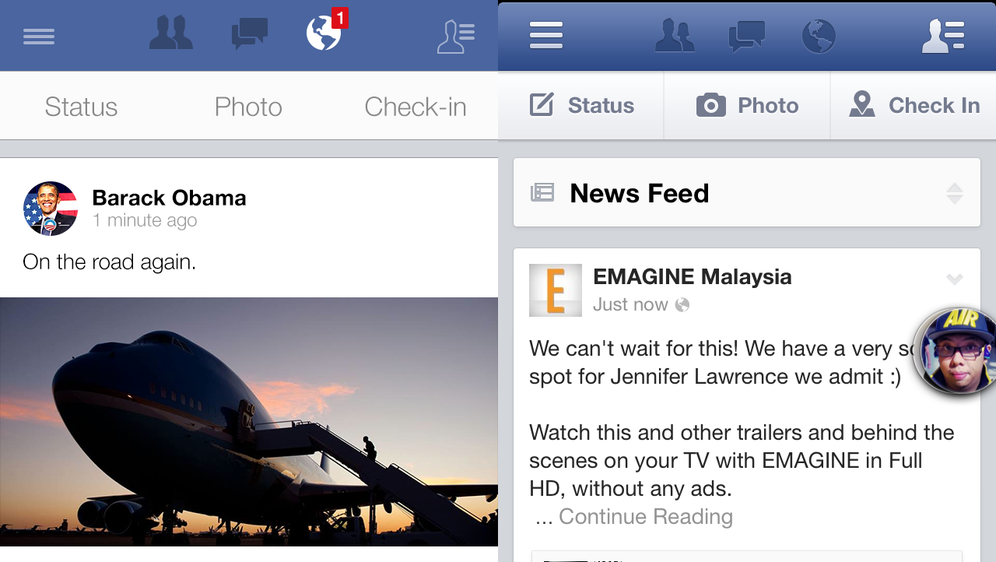Tap Check In with the location pin
The height and width of the screenshot is (562, 996).
914,105
